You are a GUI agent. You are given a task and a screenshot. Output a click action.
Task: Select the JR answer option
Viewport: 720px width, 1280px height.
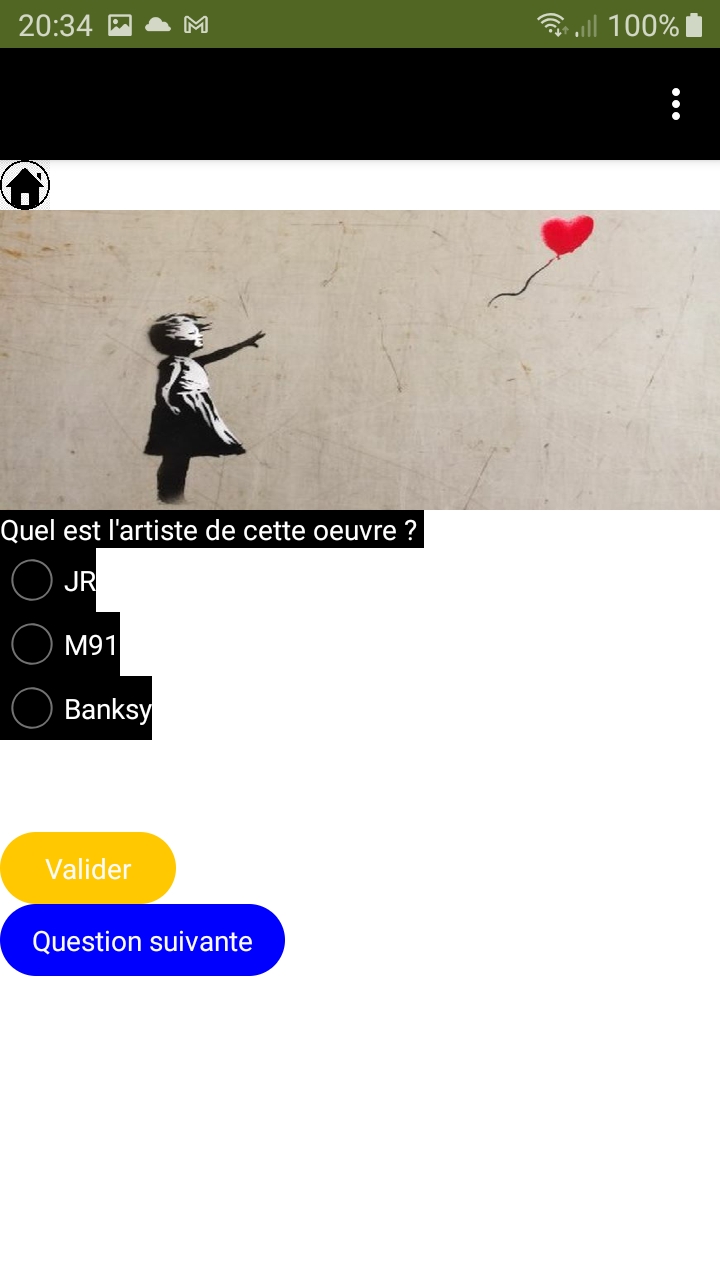32,580
